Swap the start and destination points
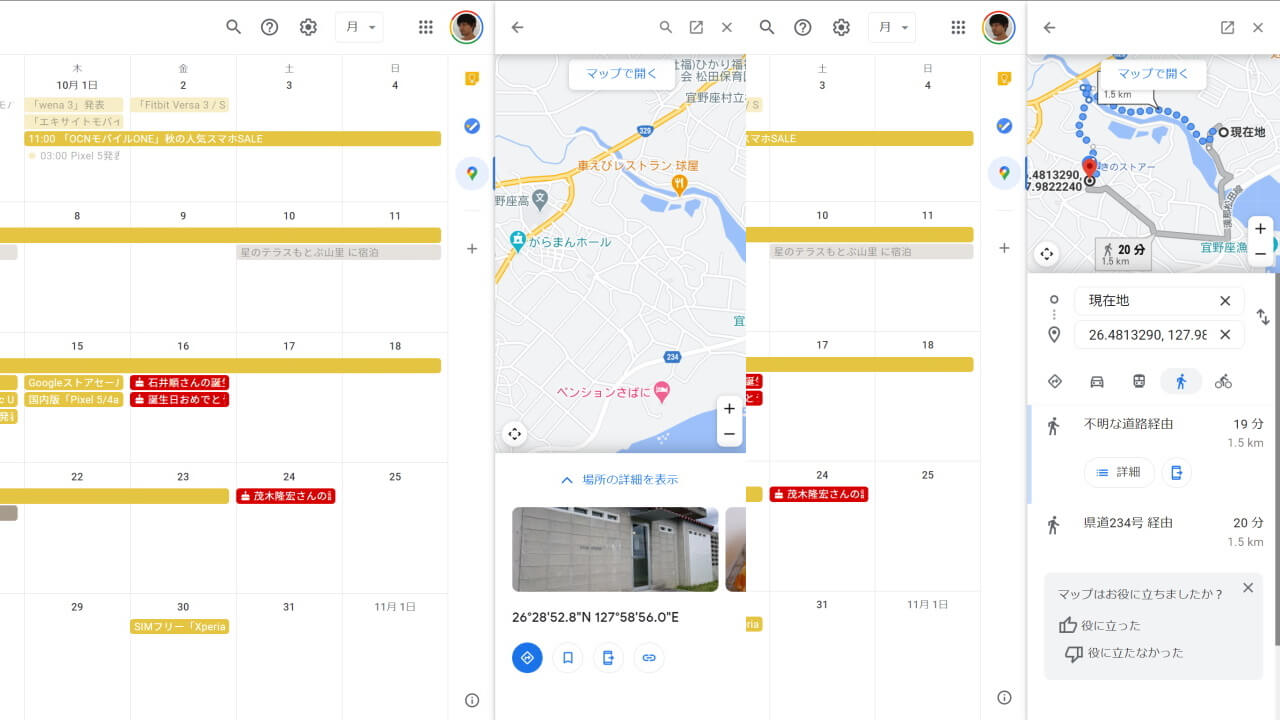Viewport: 1280px width, 720px height. pyautogui.click(x=1263, y=317)
